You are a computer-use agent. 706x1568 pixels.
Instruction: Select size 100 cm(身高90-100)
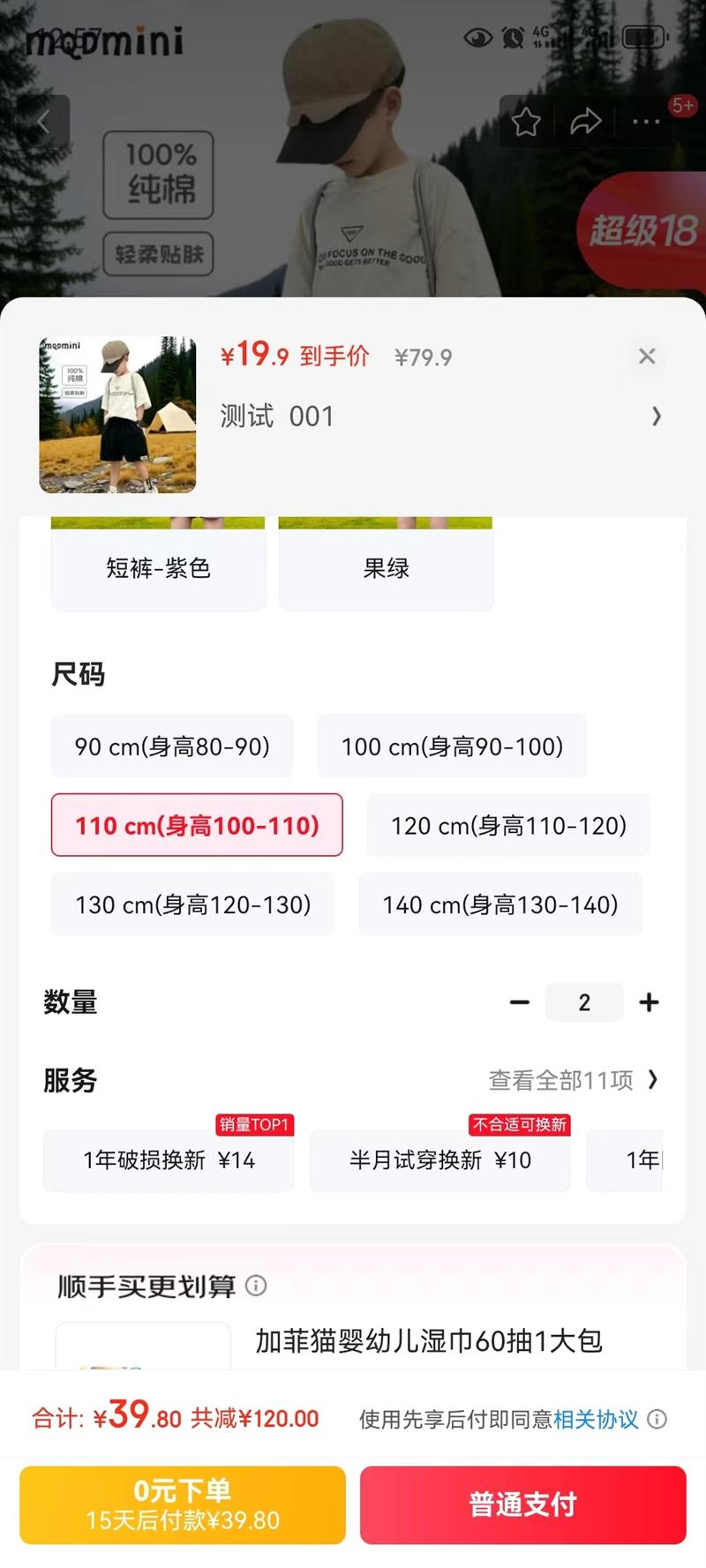[452, 746]
